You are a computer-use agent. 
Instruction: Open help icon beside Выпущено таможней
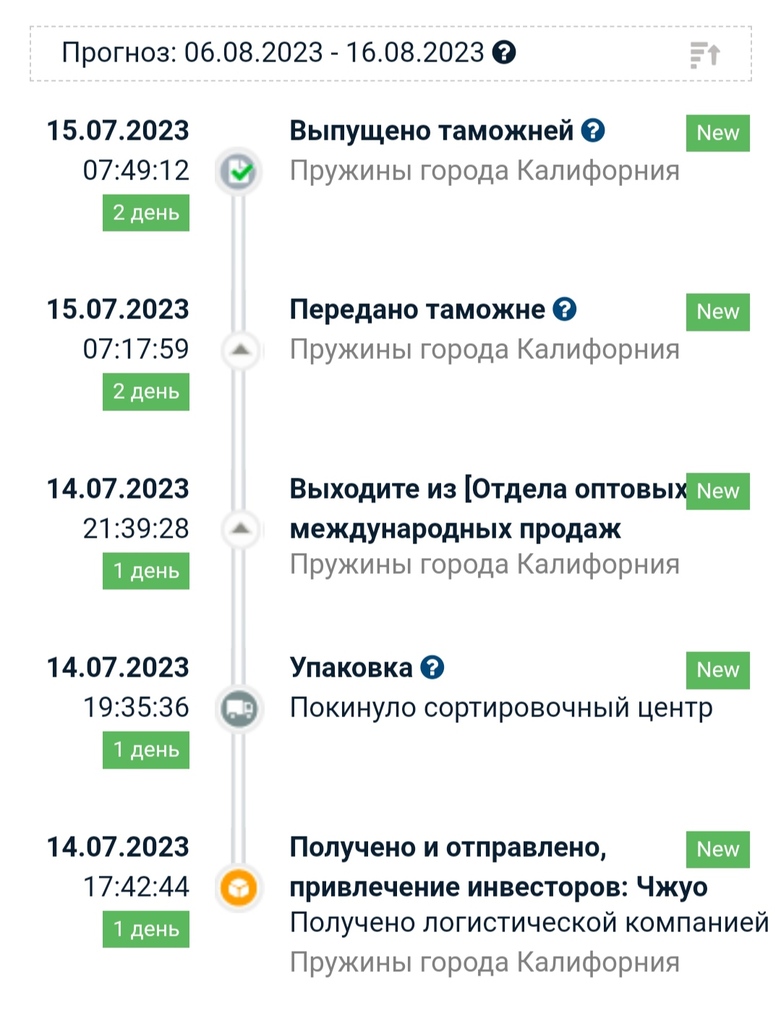tap(594, 131)
